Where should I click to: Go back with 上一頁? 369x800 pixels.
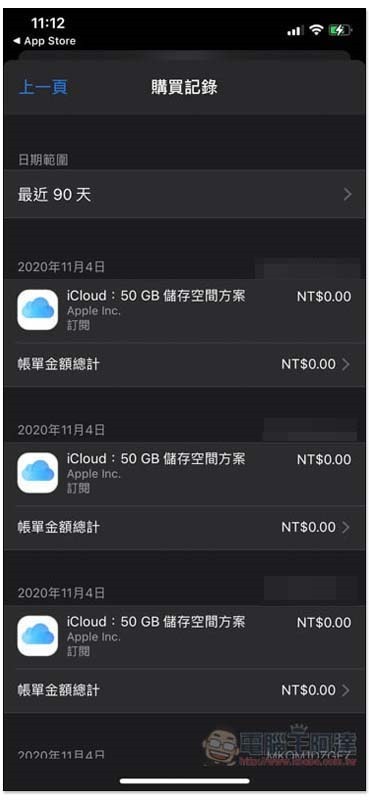point(43,87)
